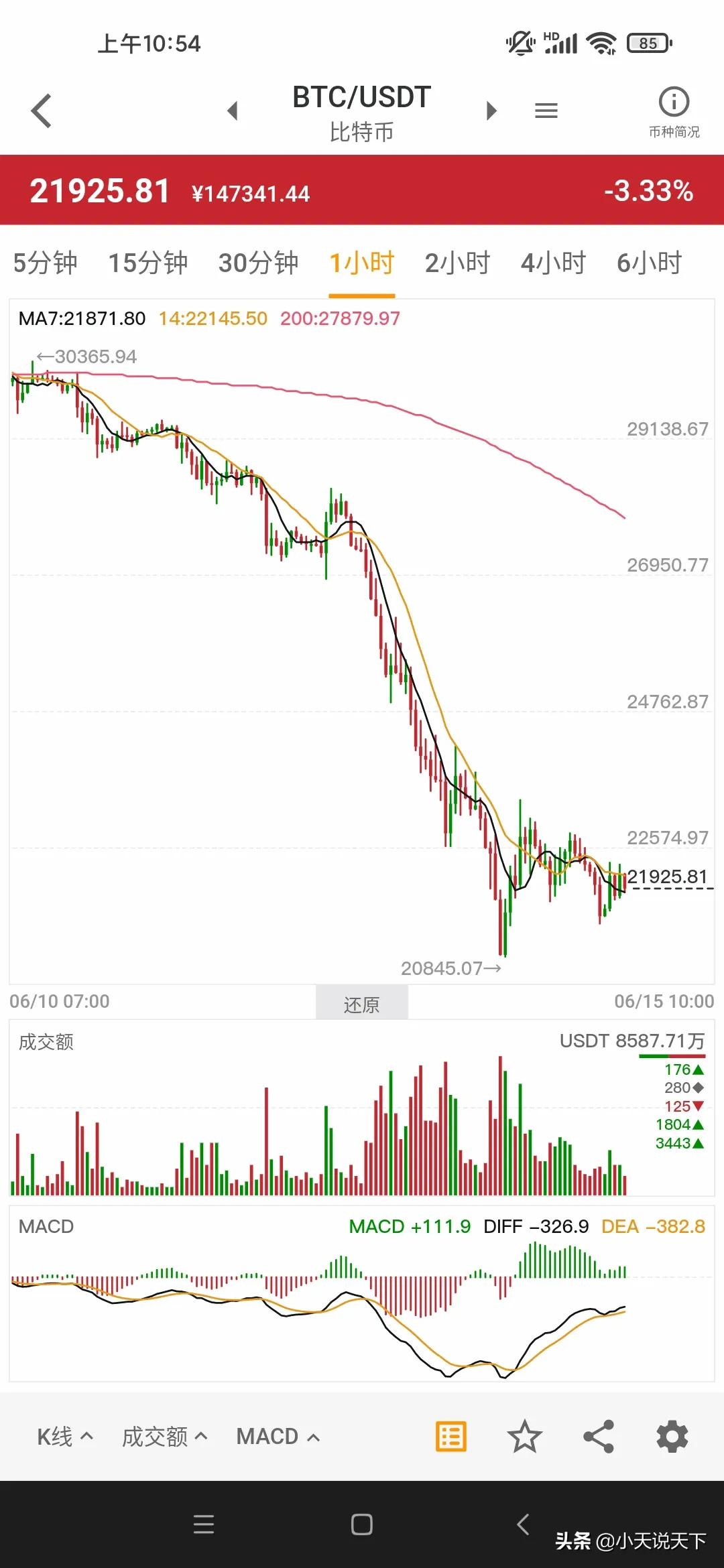Expand the MACD indicator options
This screenshot has width=724, height=1568.
click(x=278, y=1436)
